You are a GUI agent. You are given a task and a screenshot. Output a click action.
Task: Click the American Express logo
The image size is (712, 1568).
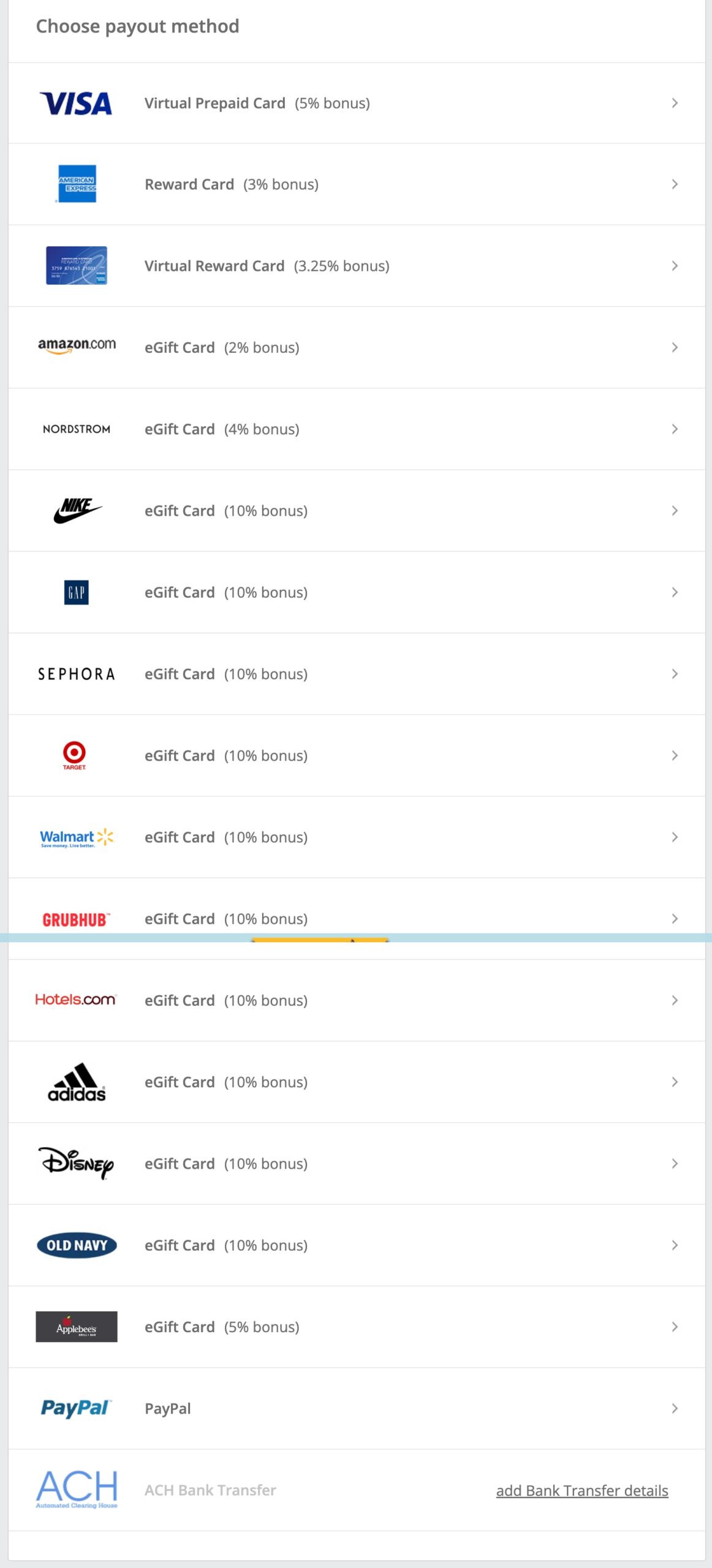coord(75,184)
